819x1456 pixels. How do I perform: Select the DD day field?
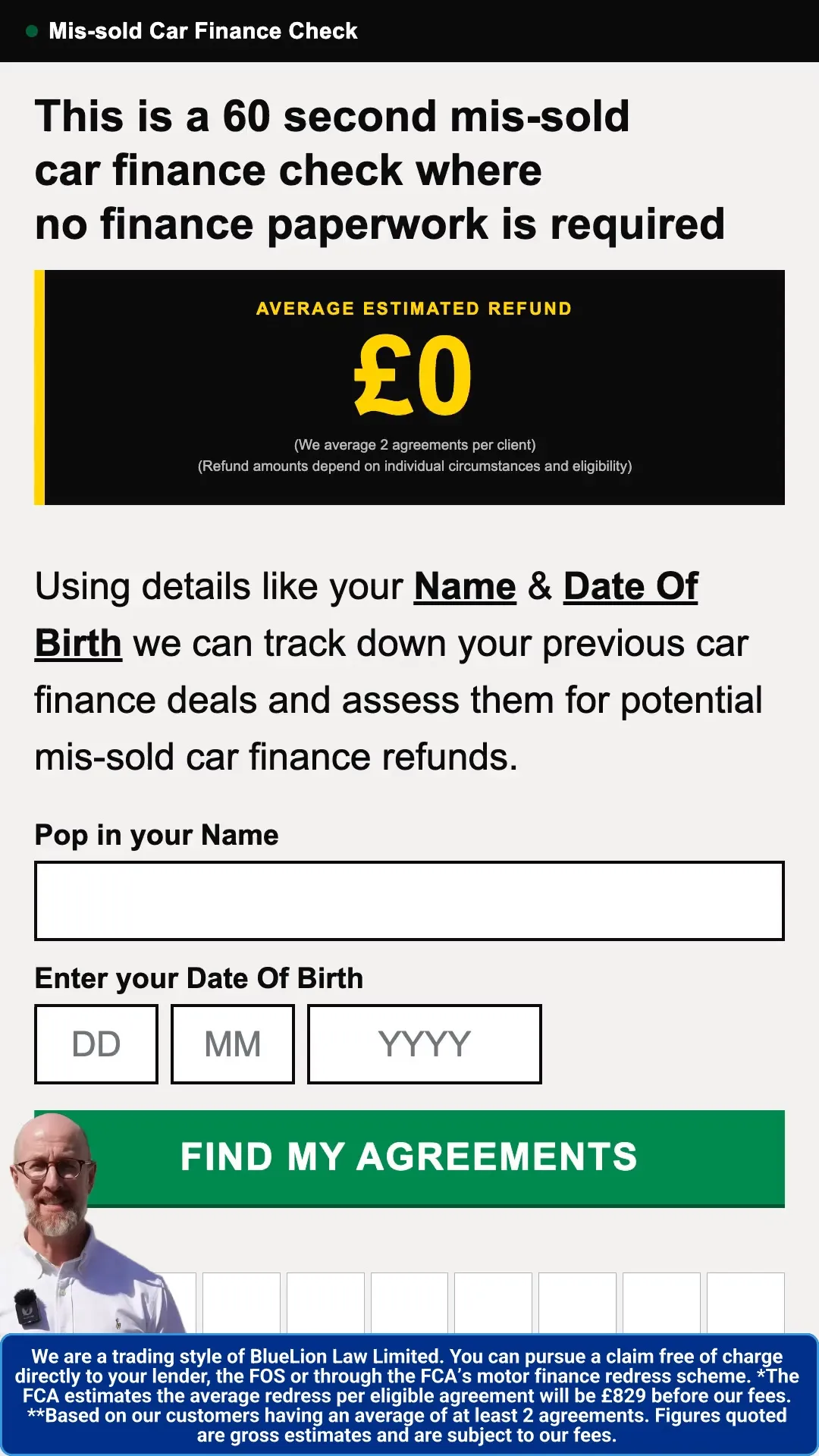pyautogui.click(x=96, y=1044)
